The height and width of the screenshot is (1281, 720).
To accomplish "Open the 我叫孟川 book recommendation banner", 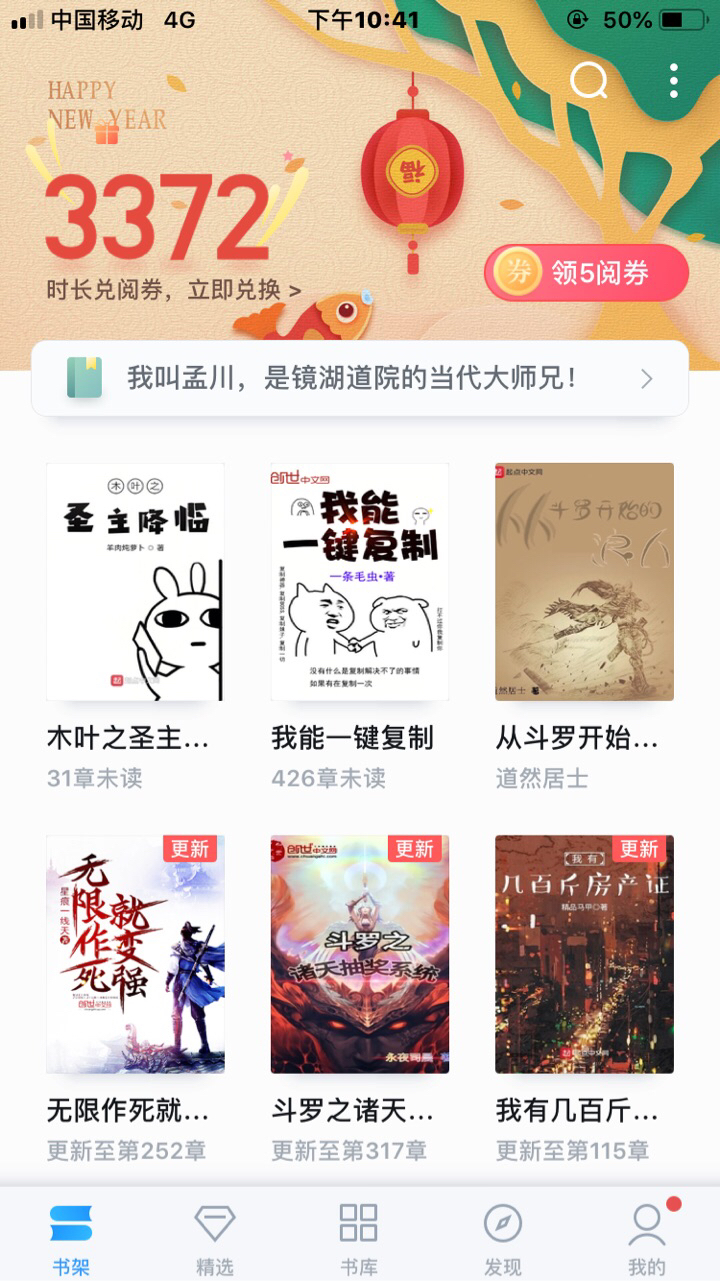I will (360, 379).
